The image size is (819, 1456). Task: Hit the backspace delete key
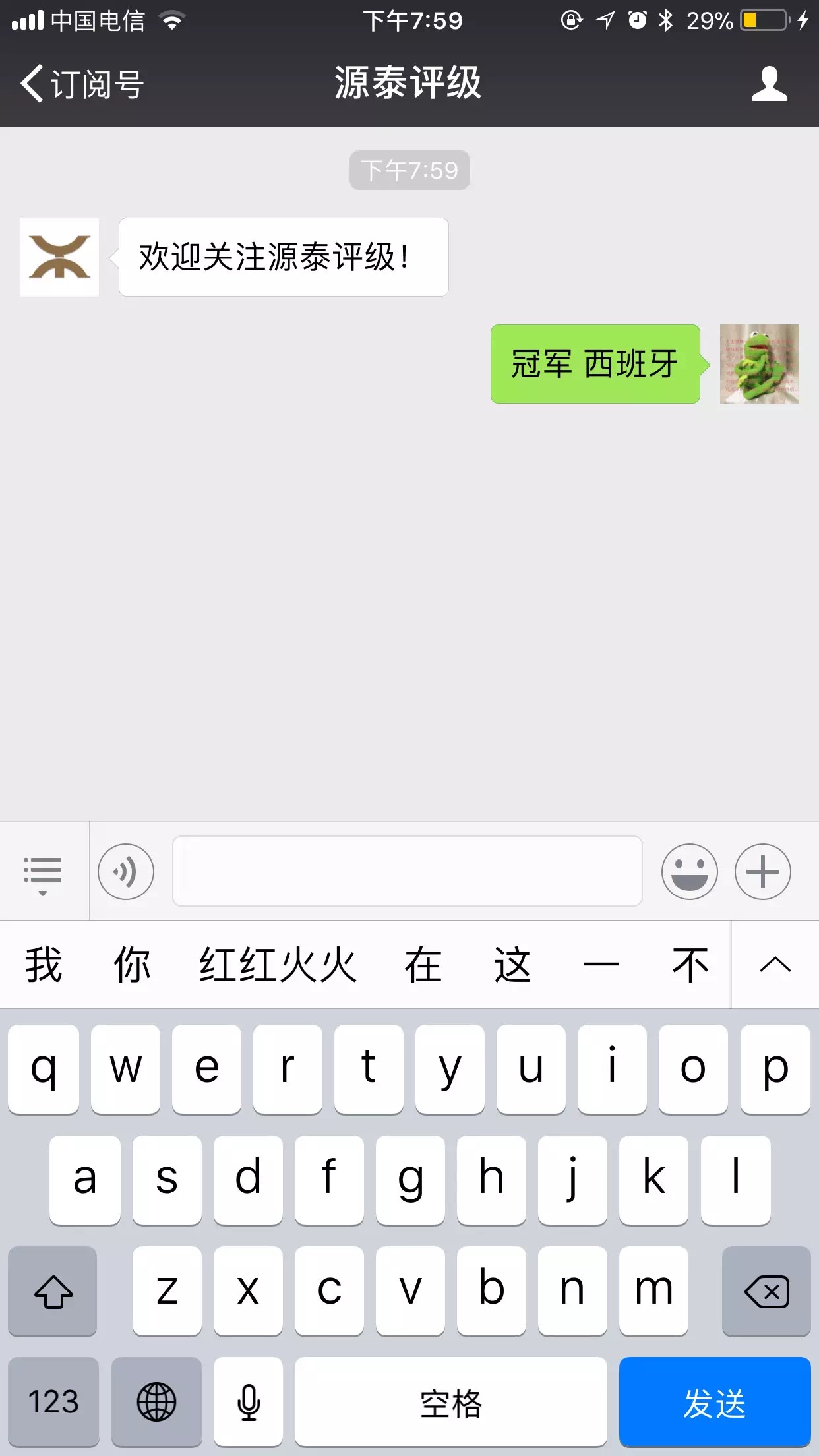pyautogui.click(x=766, y=1291)
